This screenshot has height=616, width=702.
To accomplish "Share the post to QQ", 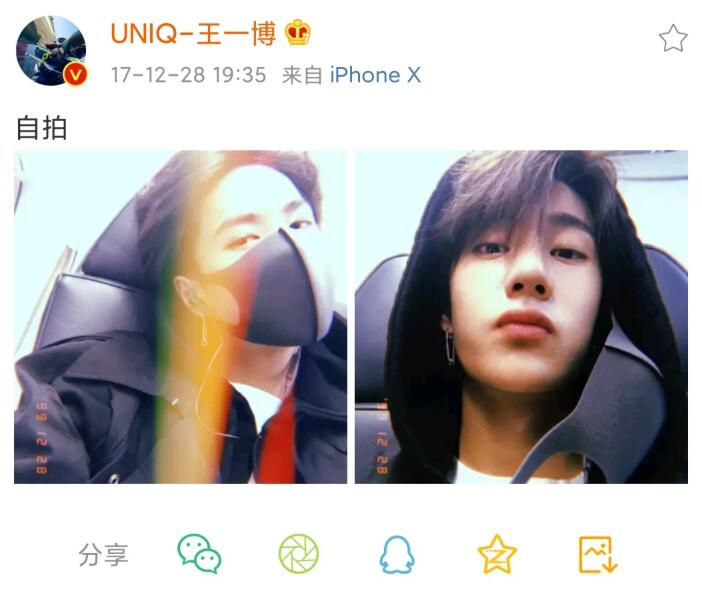I will [x=397, y=554].
